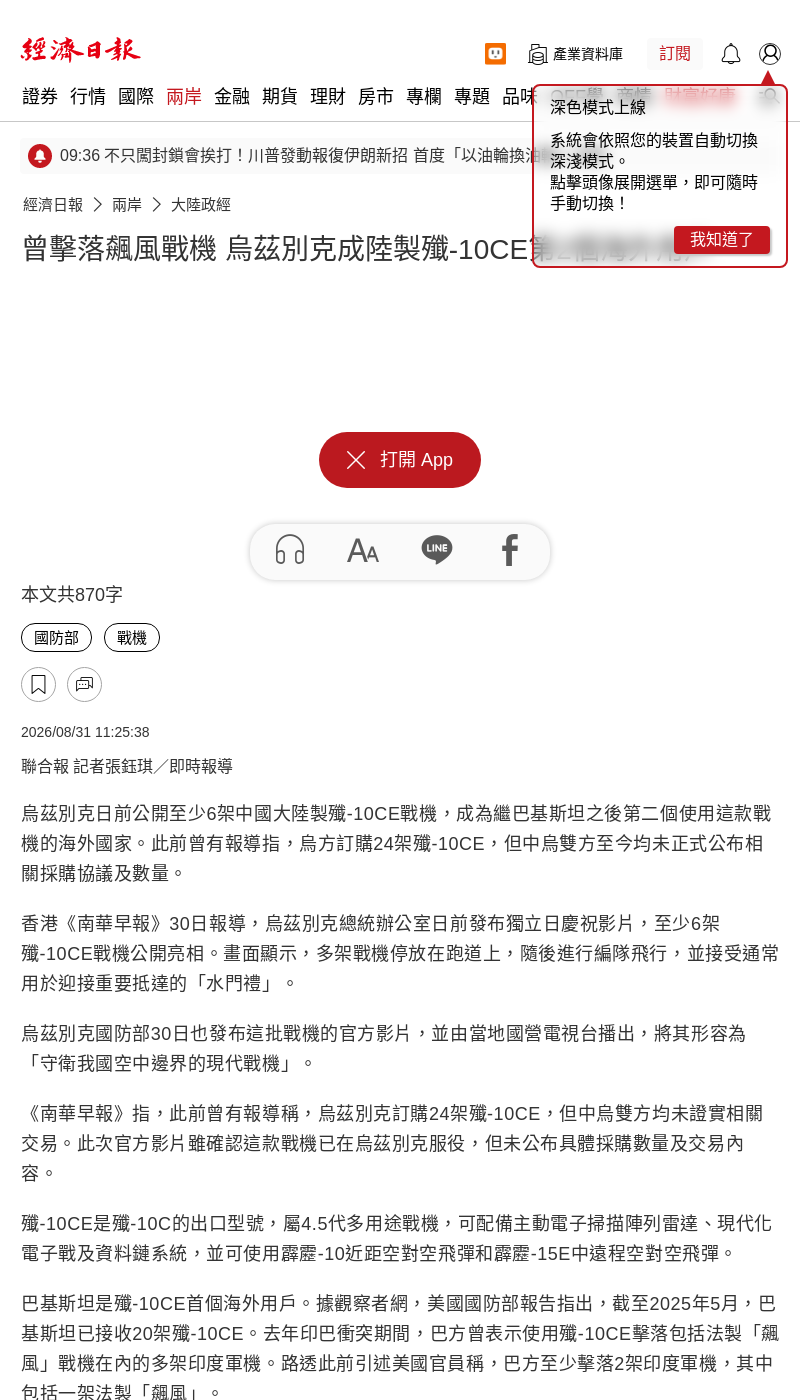Image resolution: width=800 pixels, height=1400 pixels.
Task: Open 產業資料庫 industry database
Action: point(576,54)
